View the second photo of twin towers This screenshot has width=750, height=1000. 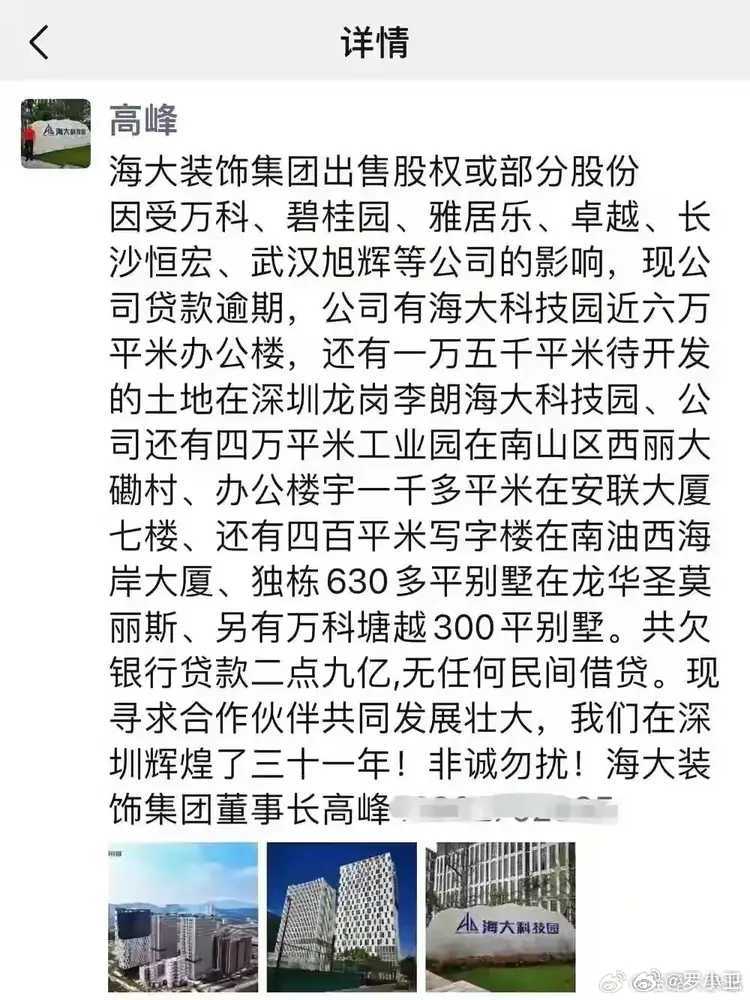point(341,916)
